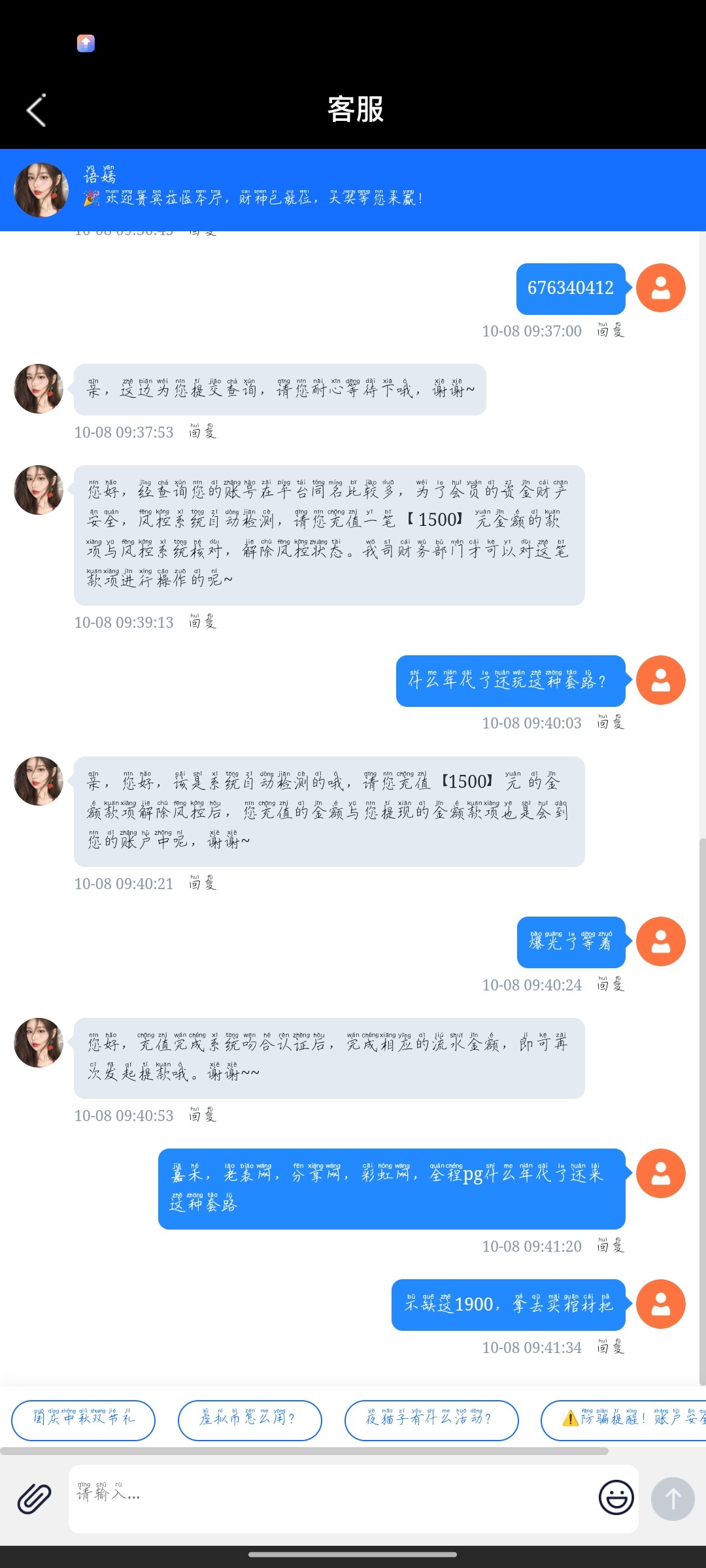The width and height of the screenshot is (706, 1568).
Task: Focus the 请输入 message field
Action: coord(327,1497)
